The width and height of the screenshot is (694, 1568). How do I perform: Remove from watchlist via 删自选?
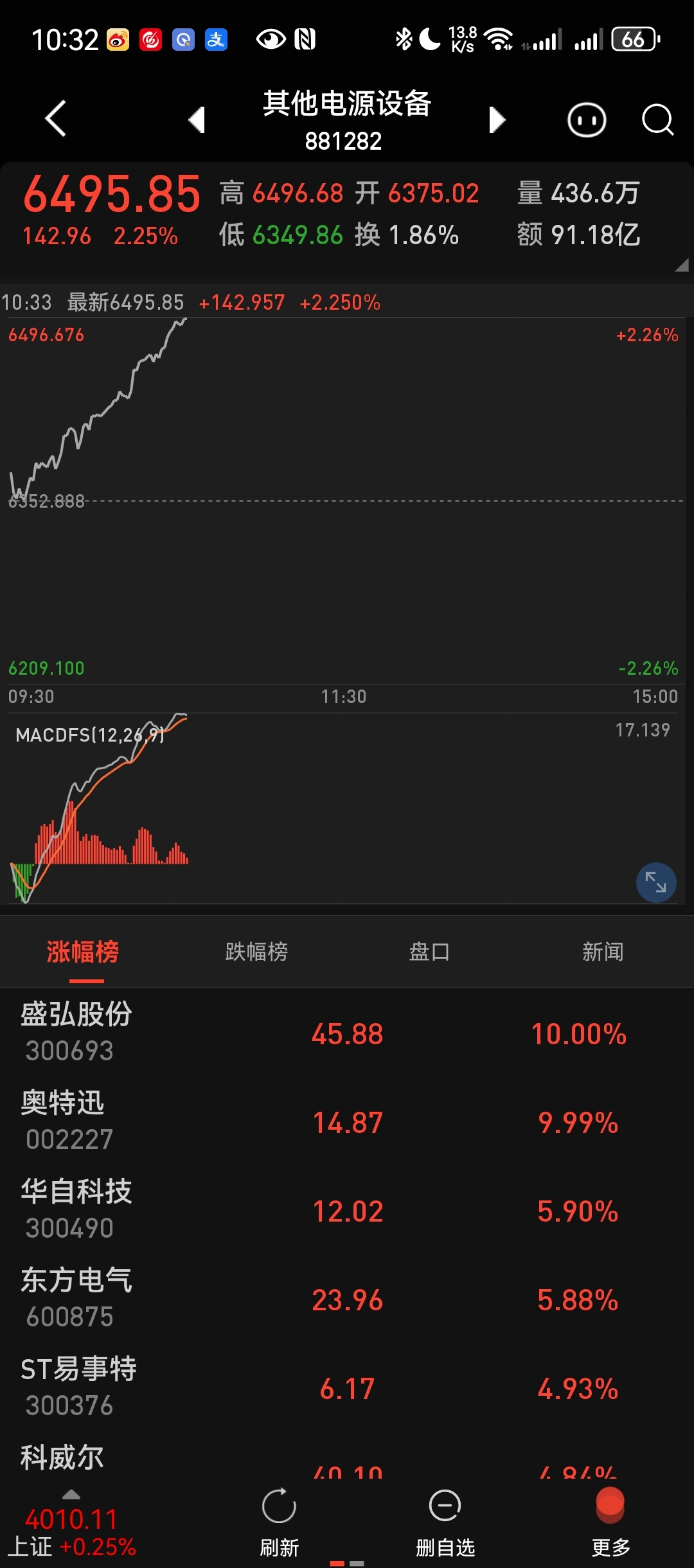(445, 1522)
